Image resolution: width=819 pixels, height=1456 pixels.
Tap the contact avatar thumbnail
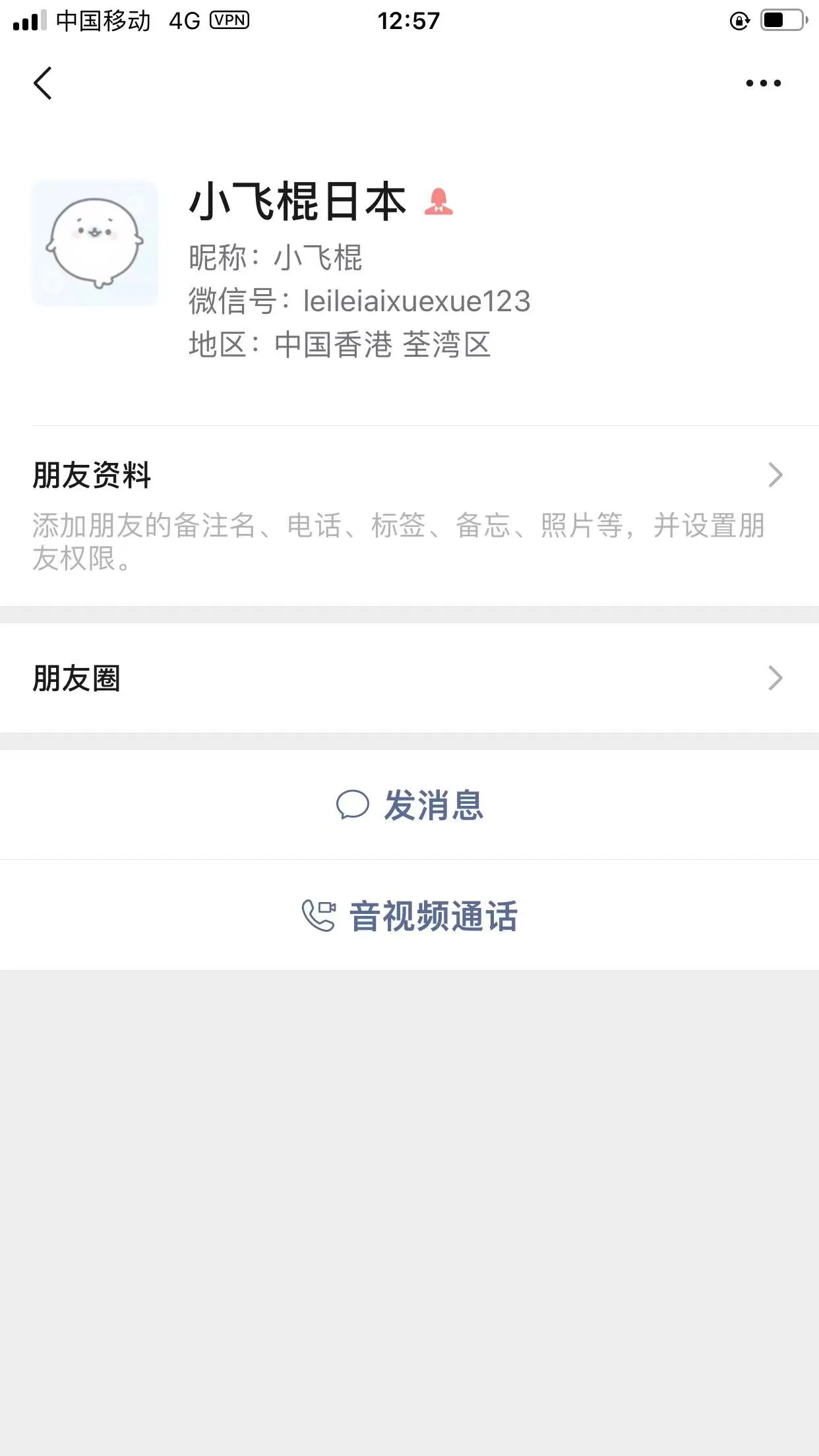(x=94, y=243)
